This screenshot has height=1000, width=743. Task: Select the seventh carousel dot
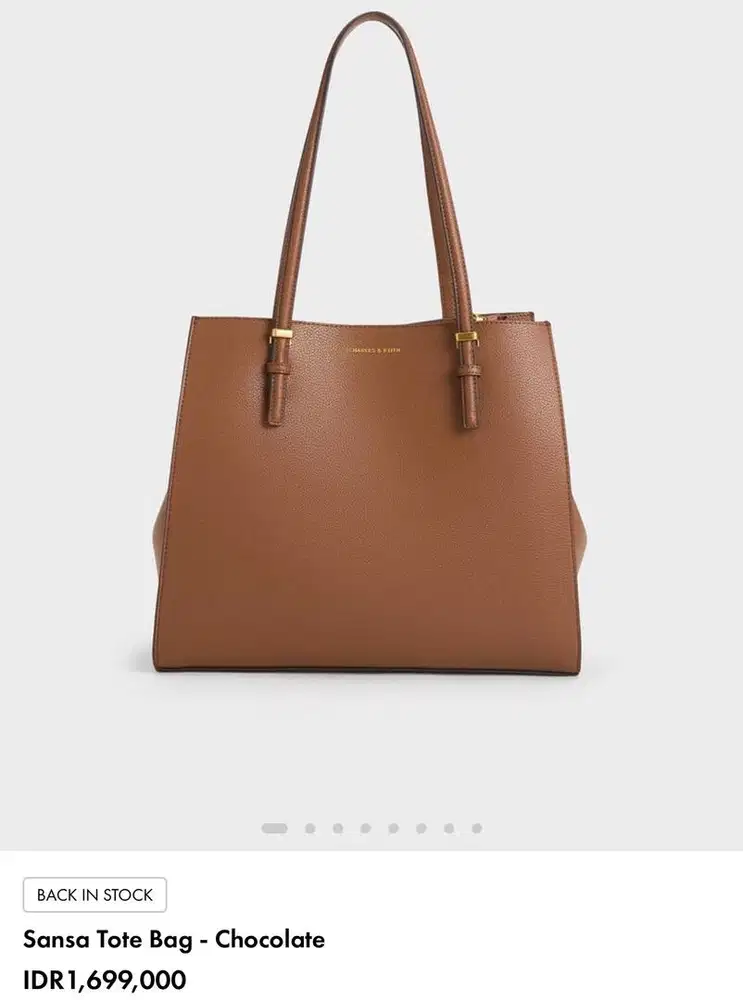coord(450,827)
